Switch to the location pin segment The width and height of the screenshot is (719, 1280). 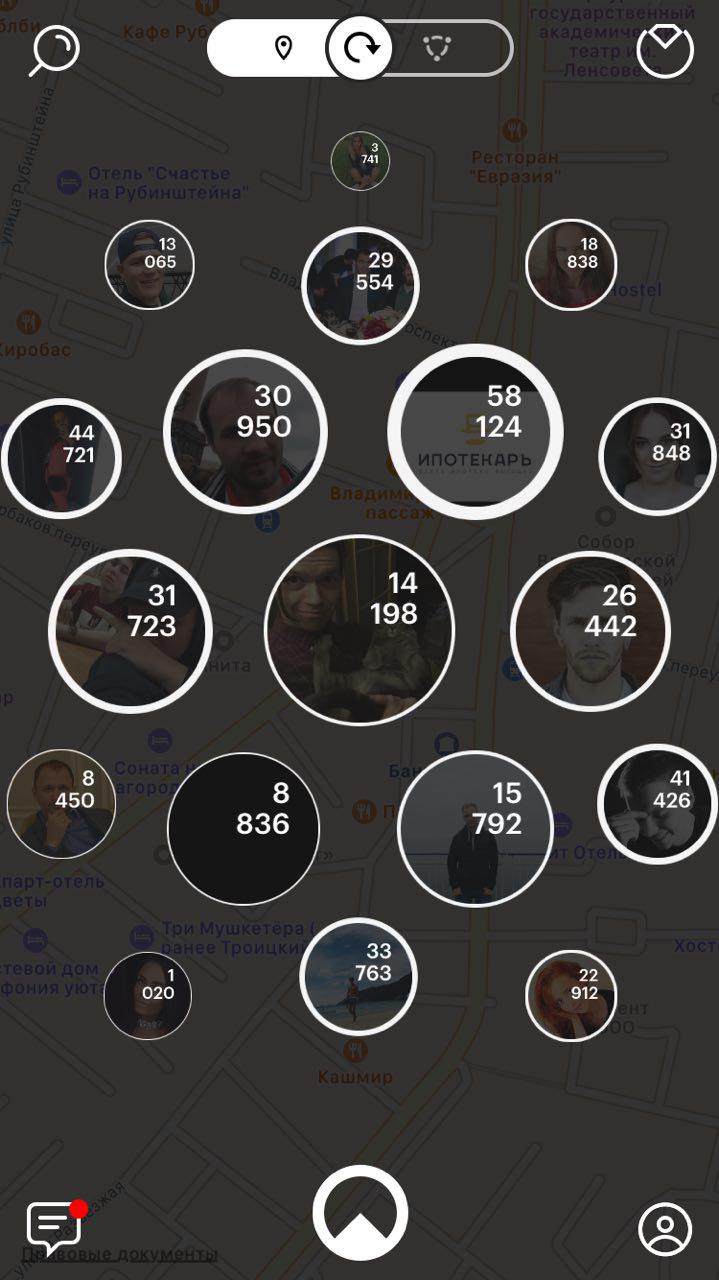coord(283,48)
